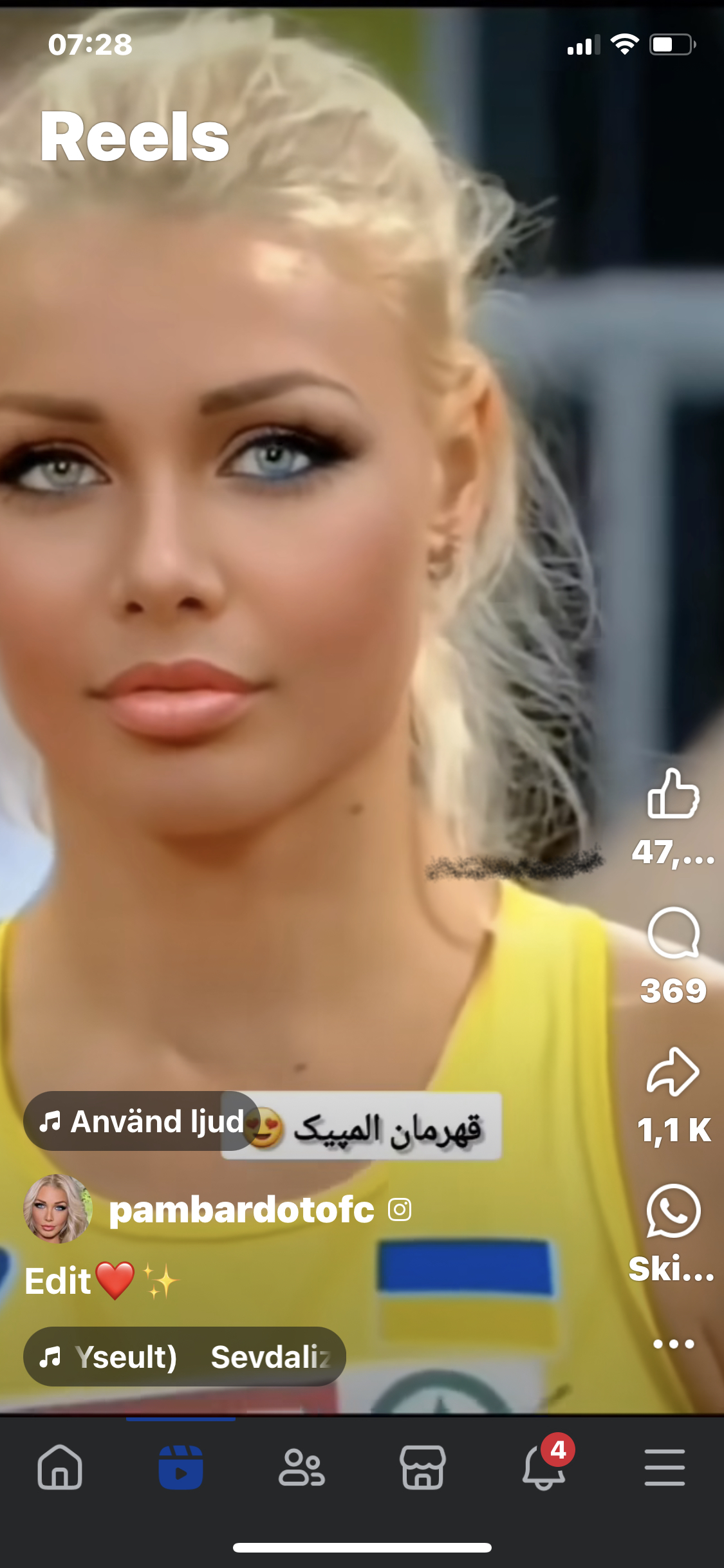Open the hamburger menu tab
The image size is (724, 1568).
(x=664, y=1468)
